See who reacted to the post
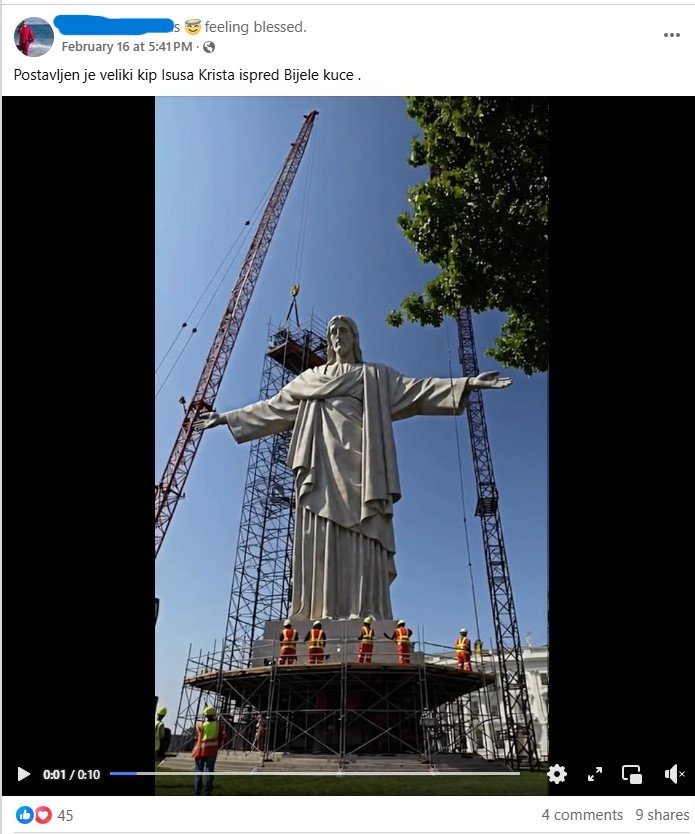This screenshot has width=695, height=834. (x=44, y=815)
